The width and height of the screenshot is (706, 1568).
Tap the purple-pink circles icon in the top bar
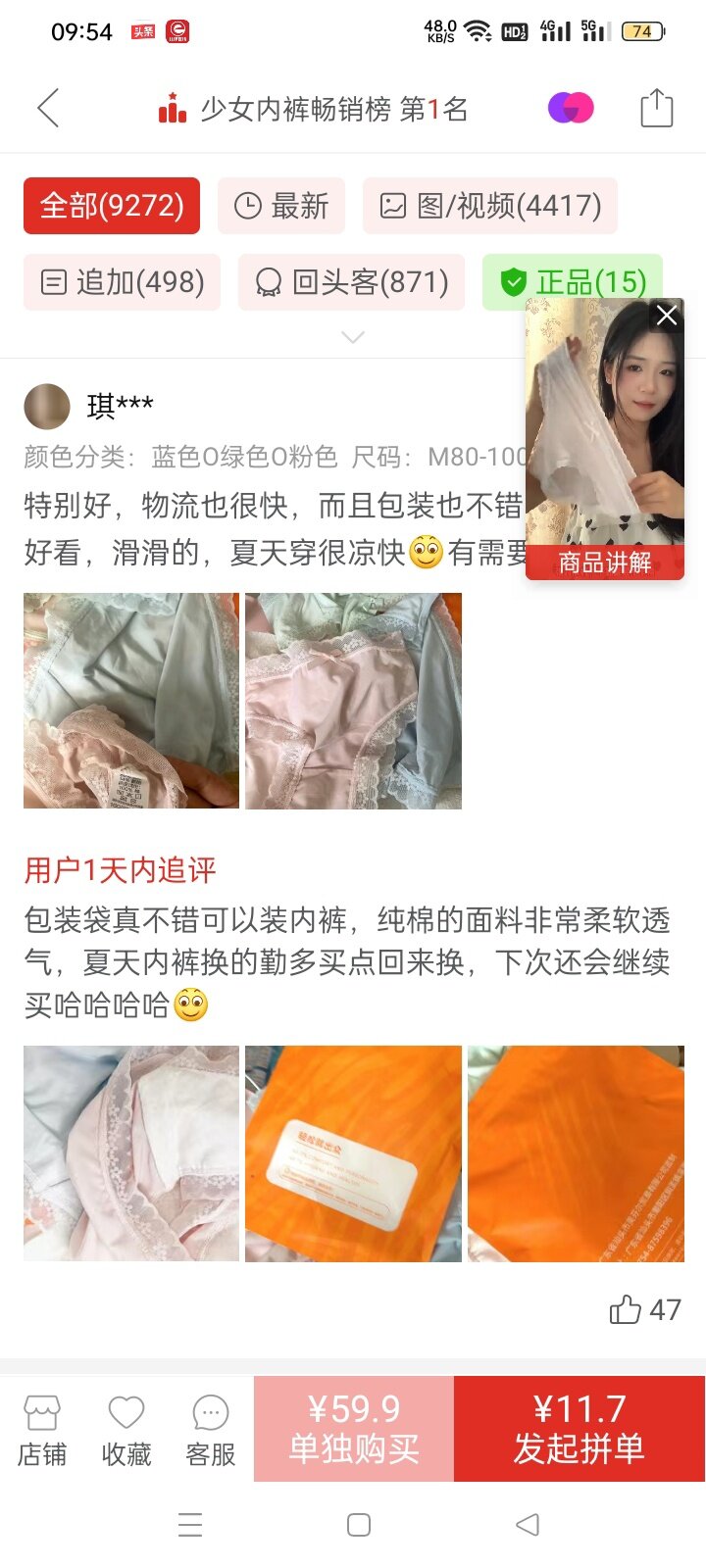coord(571,108)
